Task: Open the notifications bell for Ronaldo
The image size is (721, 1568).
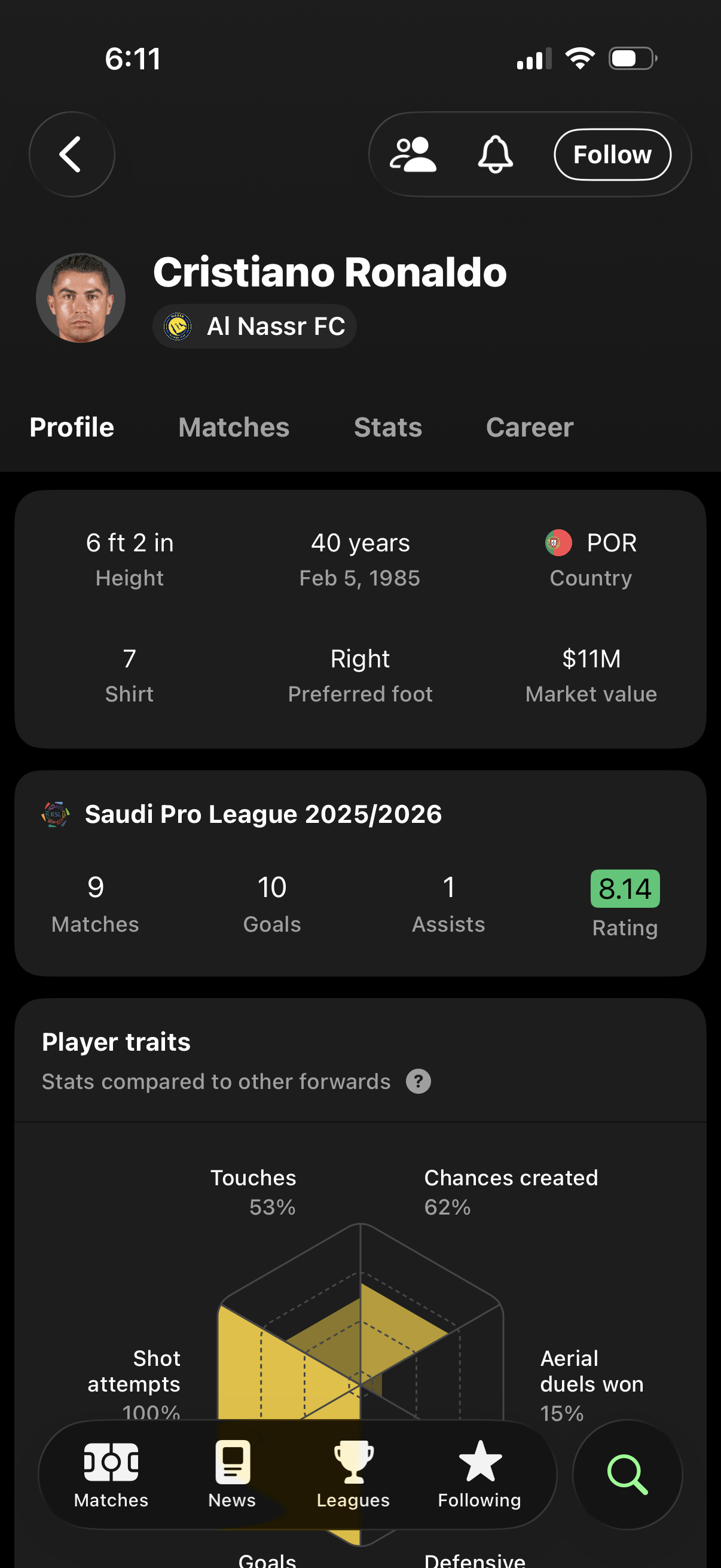Action: tap(495, 155)
